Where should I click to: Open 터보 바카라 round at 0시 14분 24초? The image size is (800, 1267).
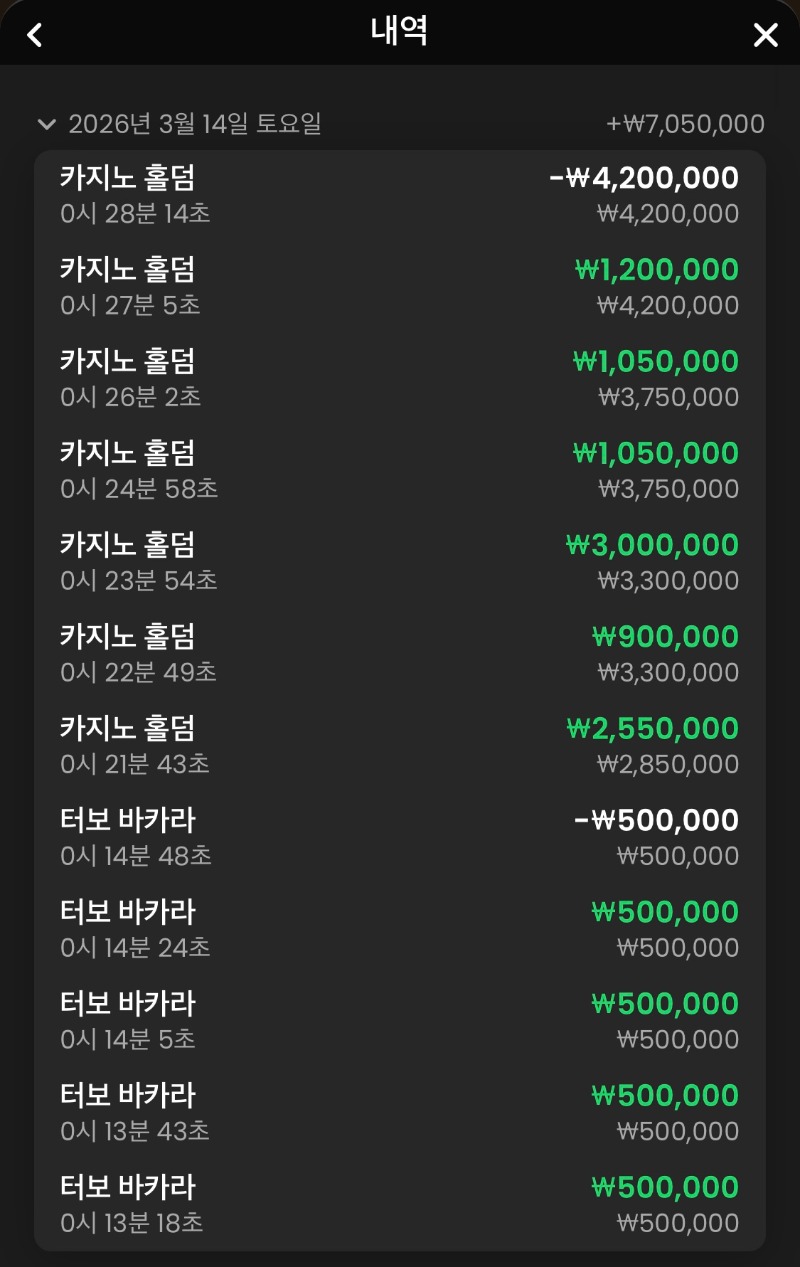pos(400,929)
